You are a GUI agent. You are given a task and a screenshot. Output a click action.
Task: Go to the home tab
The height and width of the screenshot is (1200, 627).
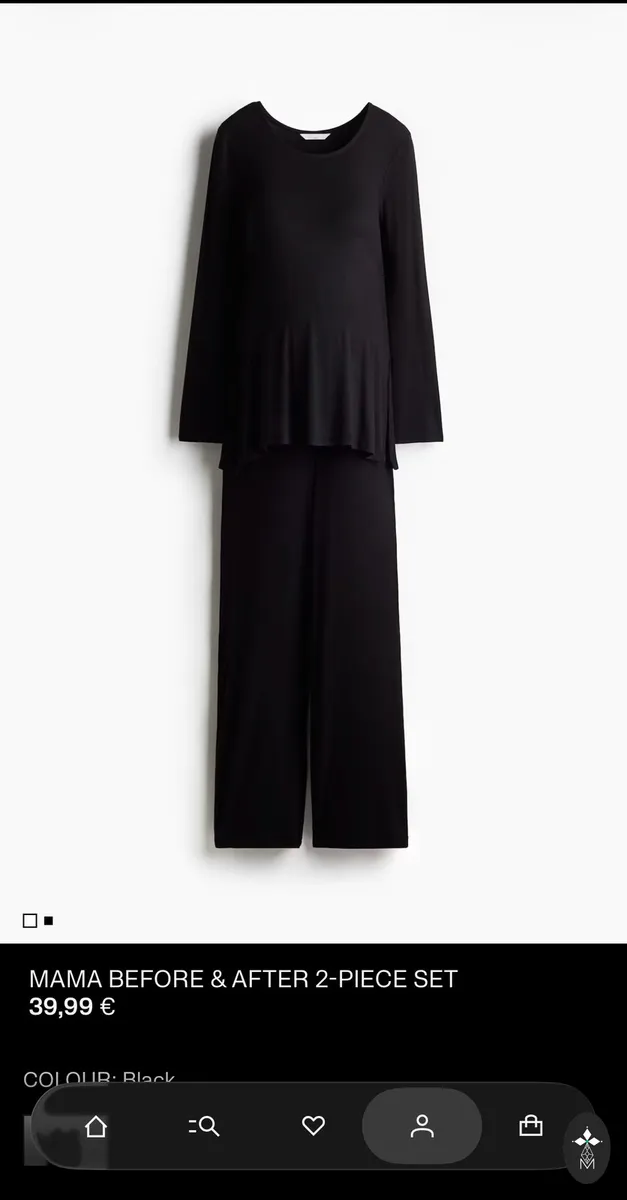click(96, 1126)
